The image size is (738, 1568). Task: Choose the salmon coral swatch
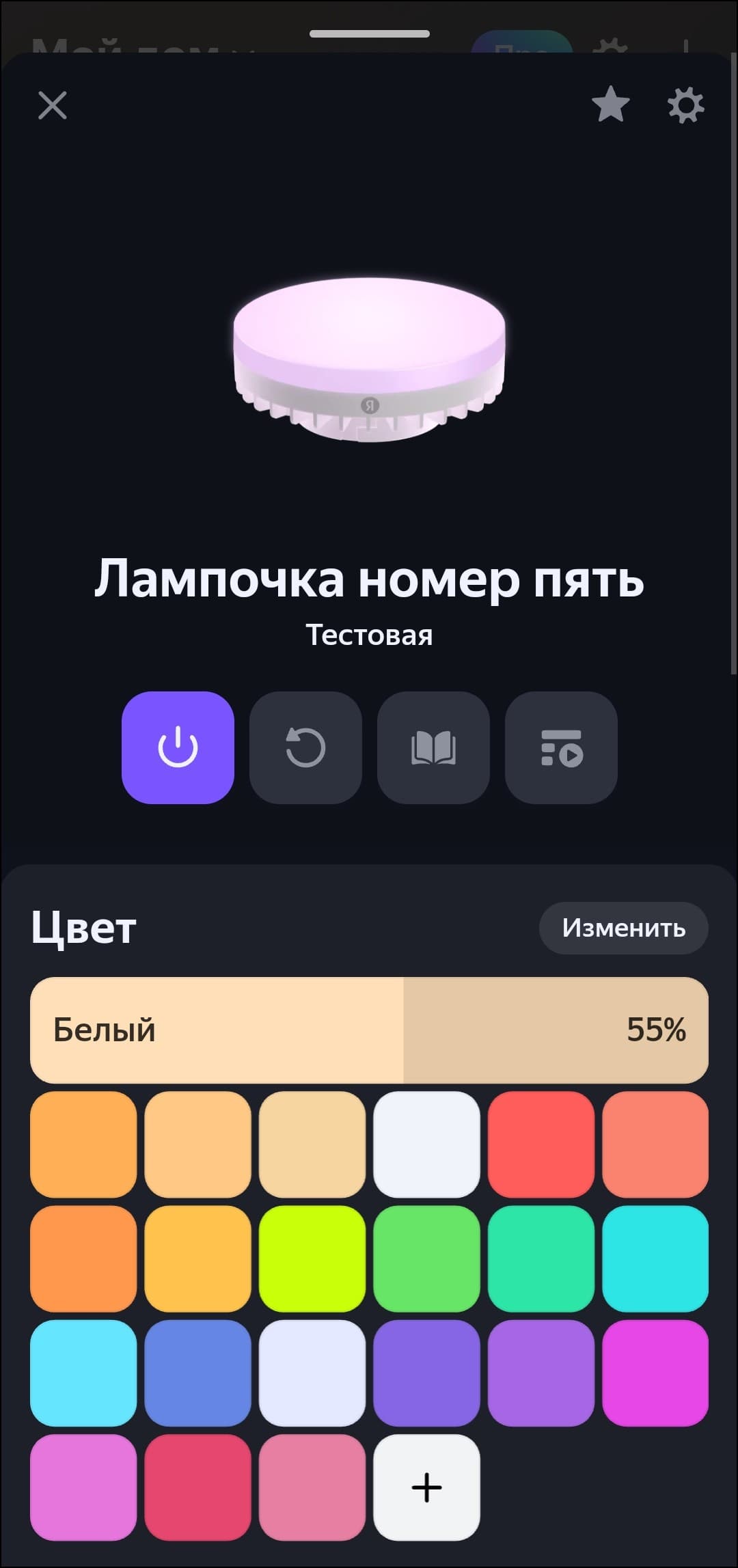[655, 1144]
